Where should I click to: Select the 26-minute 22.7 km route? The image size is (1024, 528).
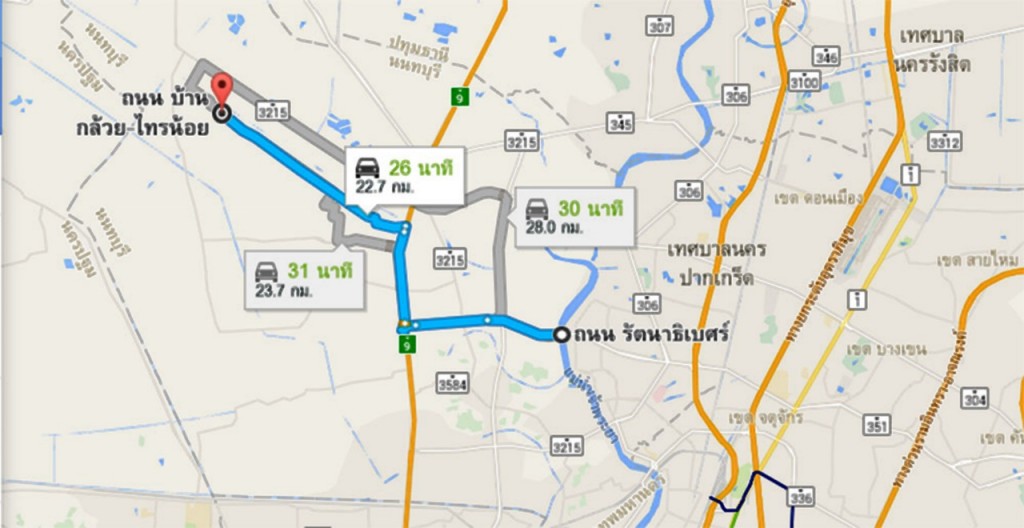coord(405,176)
